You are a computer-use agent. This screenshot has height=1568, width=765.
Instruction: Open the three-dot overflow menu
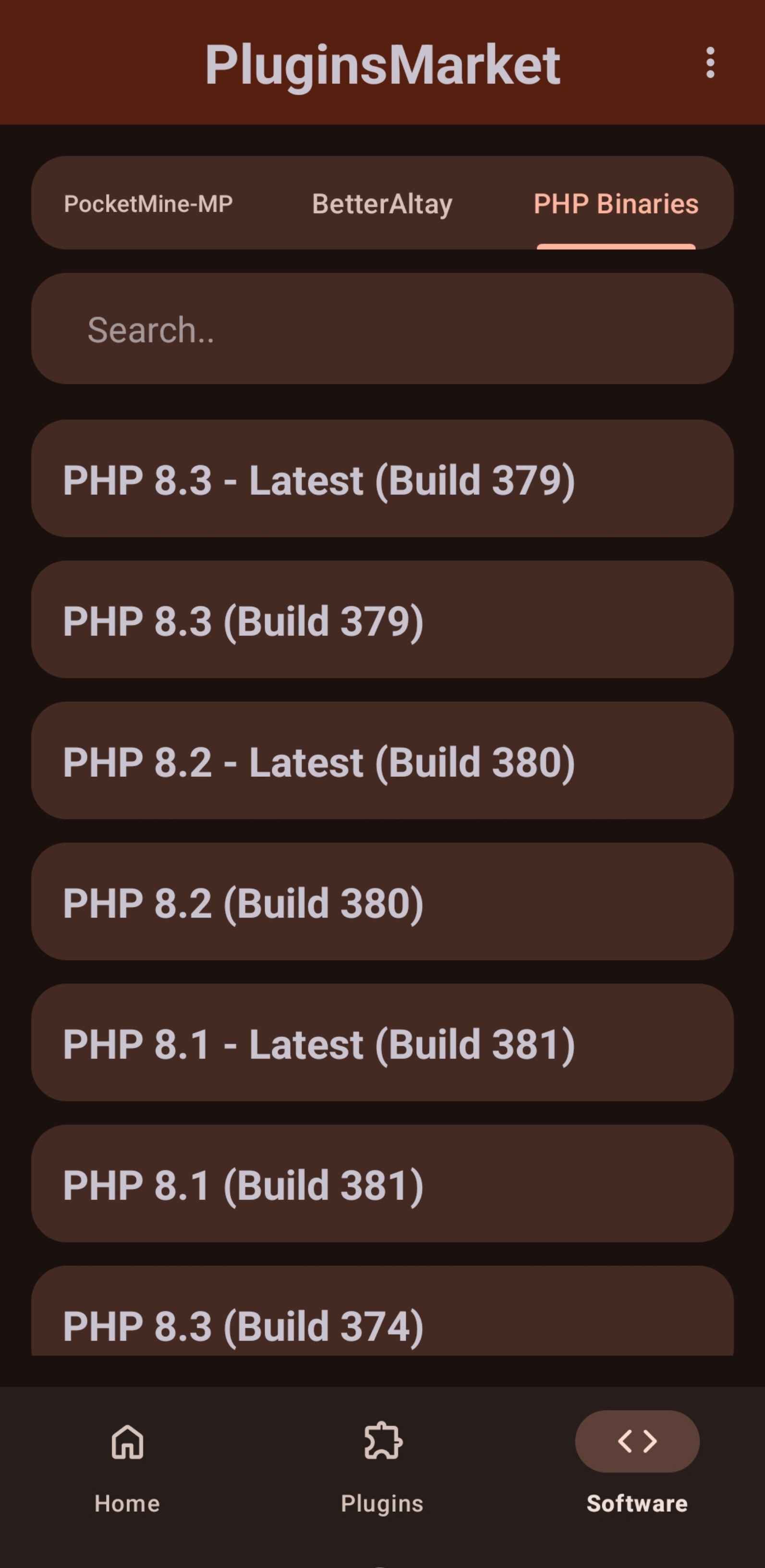point(710,63)
